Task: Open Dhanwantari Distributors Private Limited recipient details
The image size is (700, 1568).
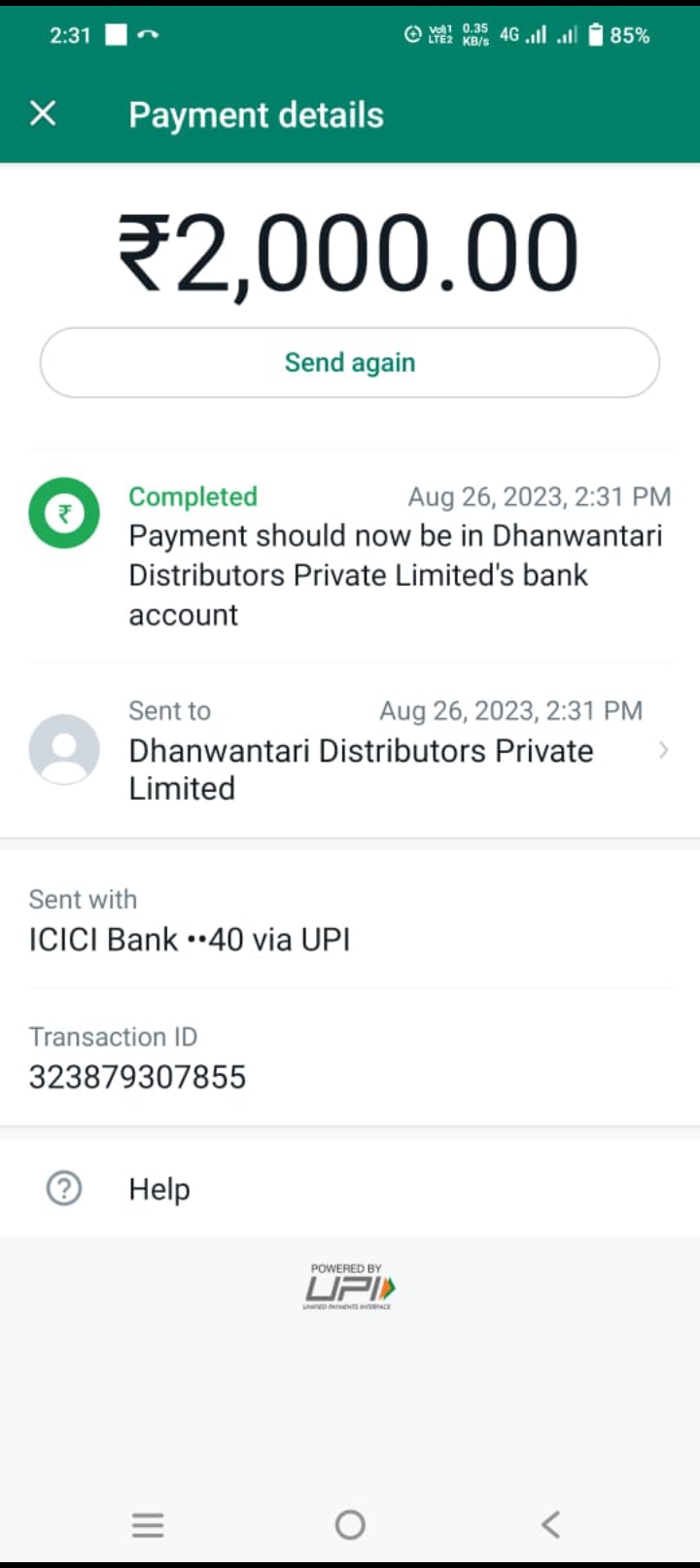Action: 350,750
